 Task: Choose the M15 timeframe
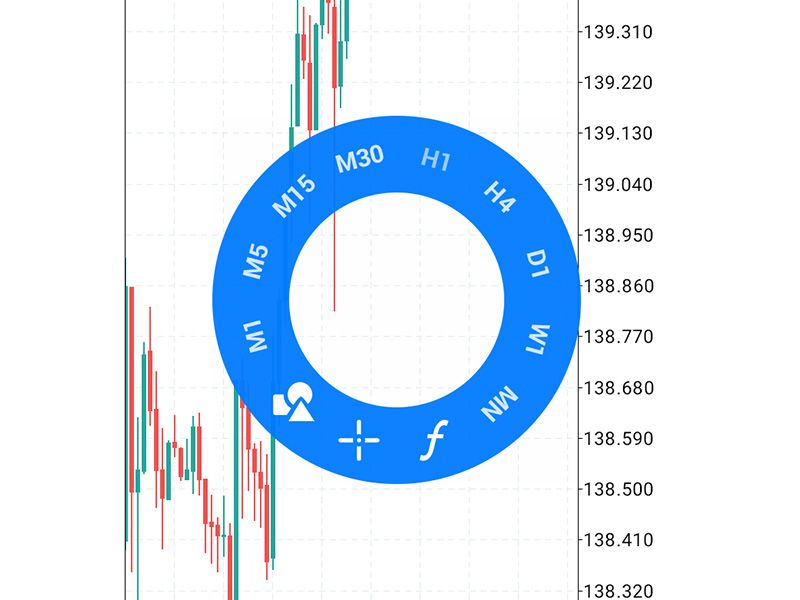[x=295, y=196]
